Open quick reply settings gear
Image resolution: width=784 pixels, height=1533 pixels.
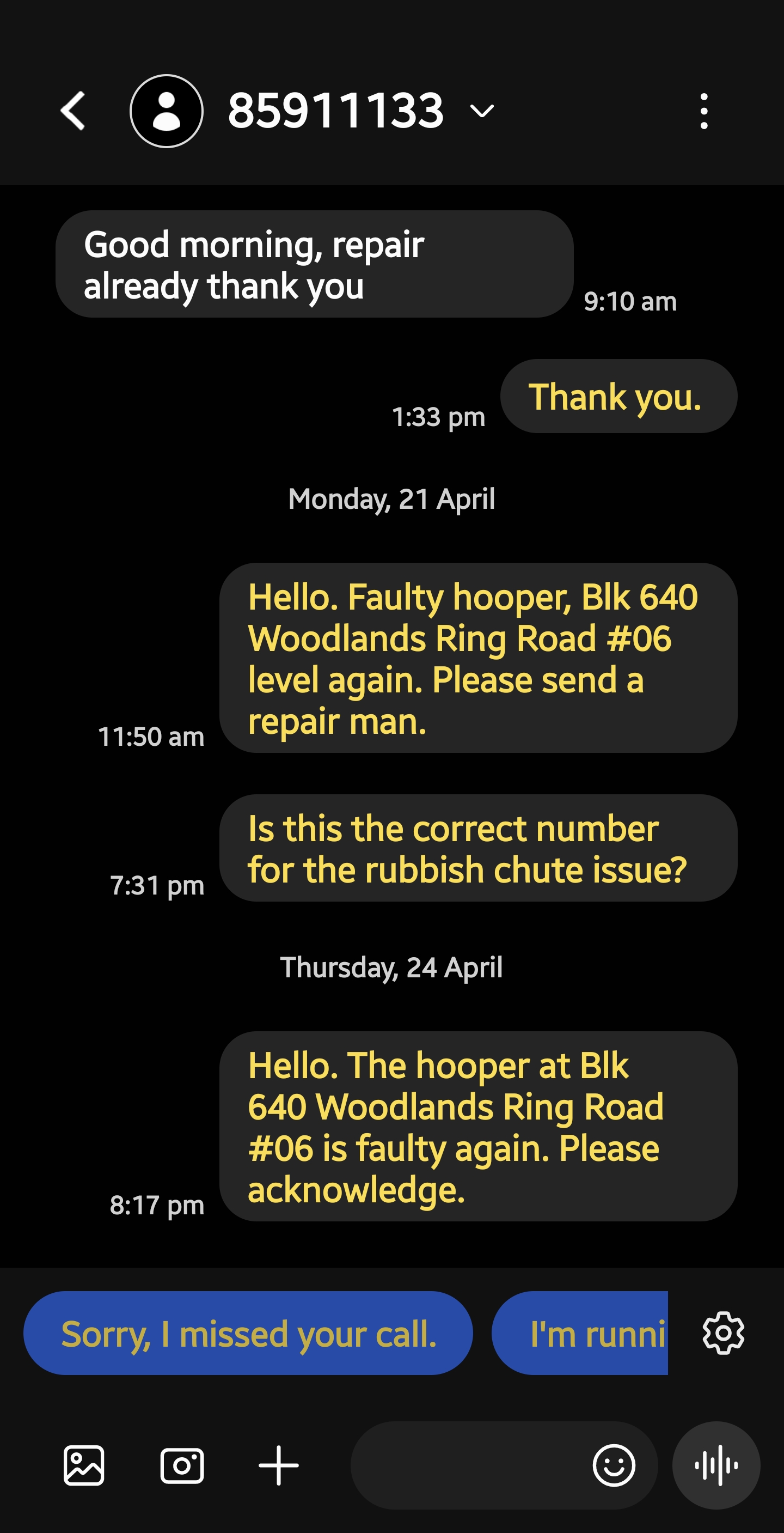pos(724,1333)
